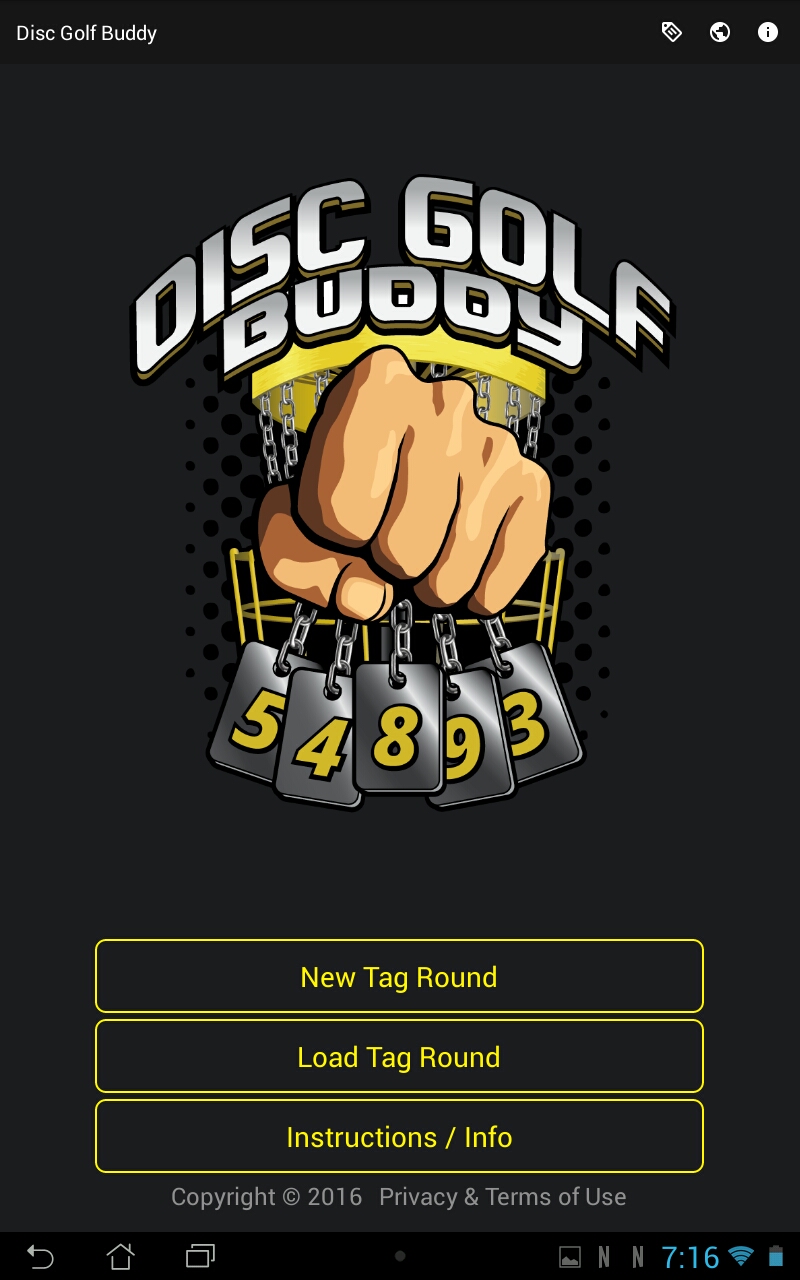Open the tag icon in app bar

click(672, 32)
